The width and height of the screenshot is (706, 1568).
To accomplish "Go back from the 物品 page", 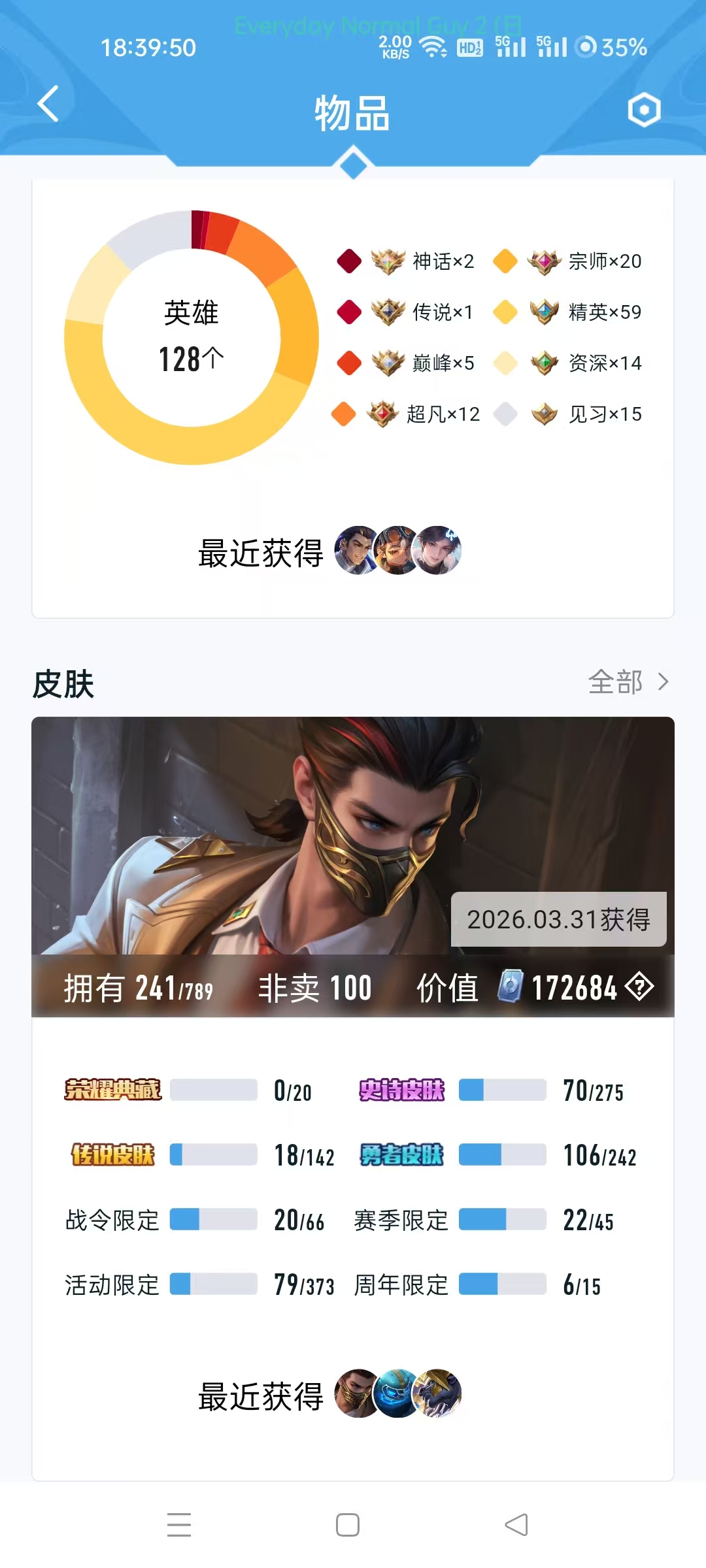I will point(48,105).
